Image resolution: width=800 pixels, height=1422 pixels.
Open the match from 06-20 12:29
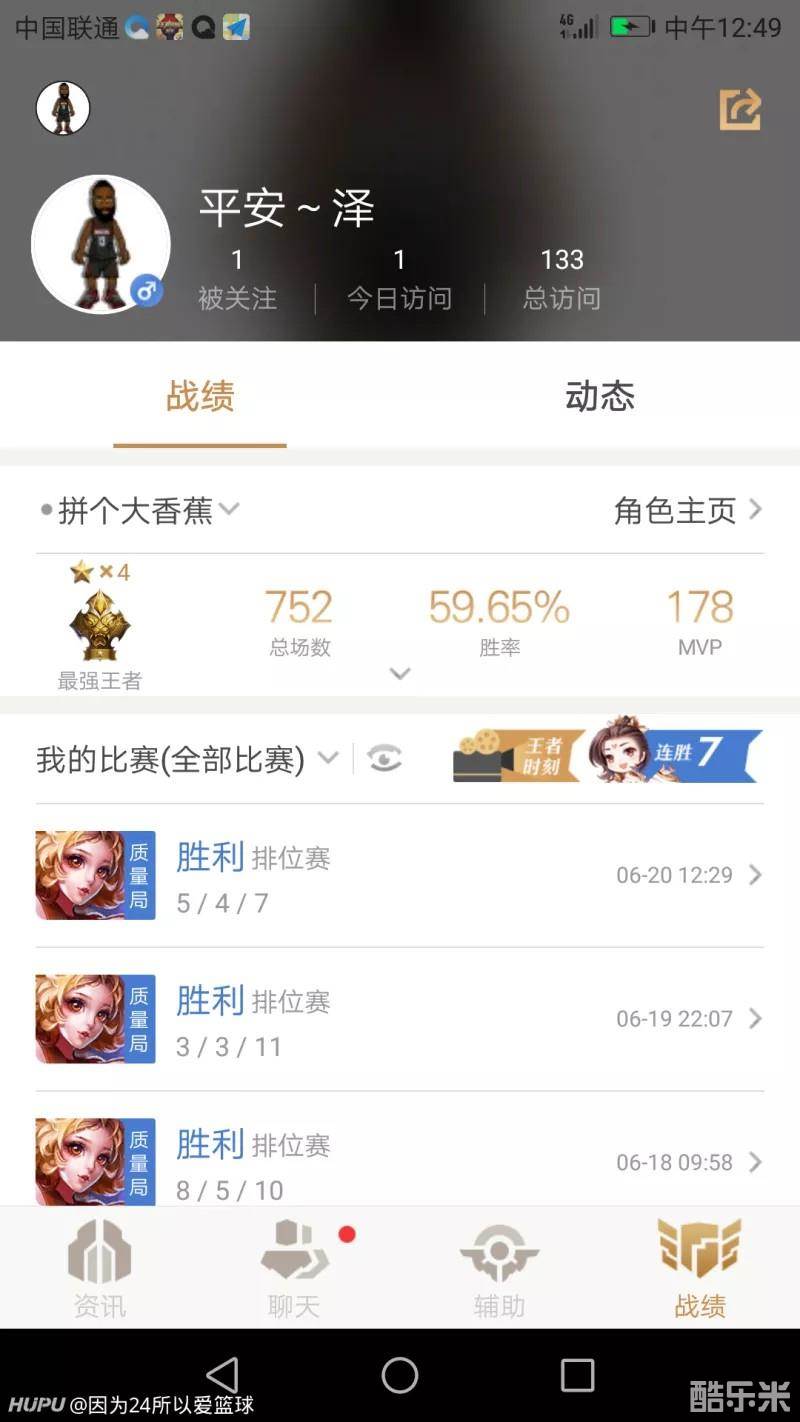click(400, 876)
